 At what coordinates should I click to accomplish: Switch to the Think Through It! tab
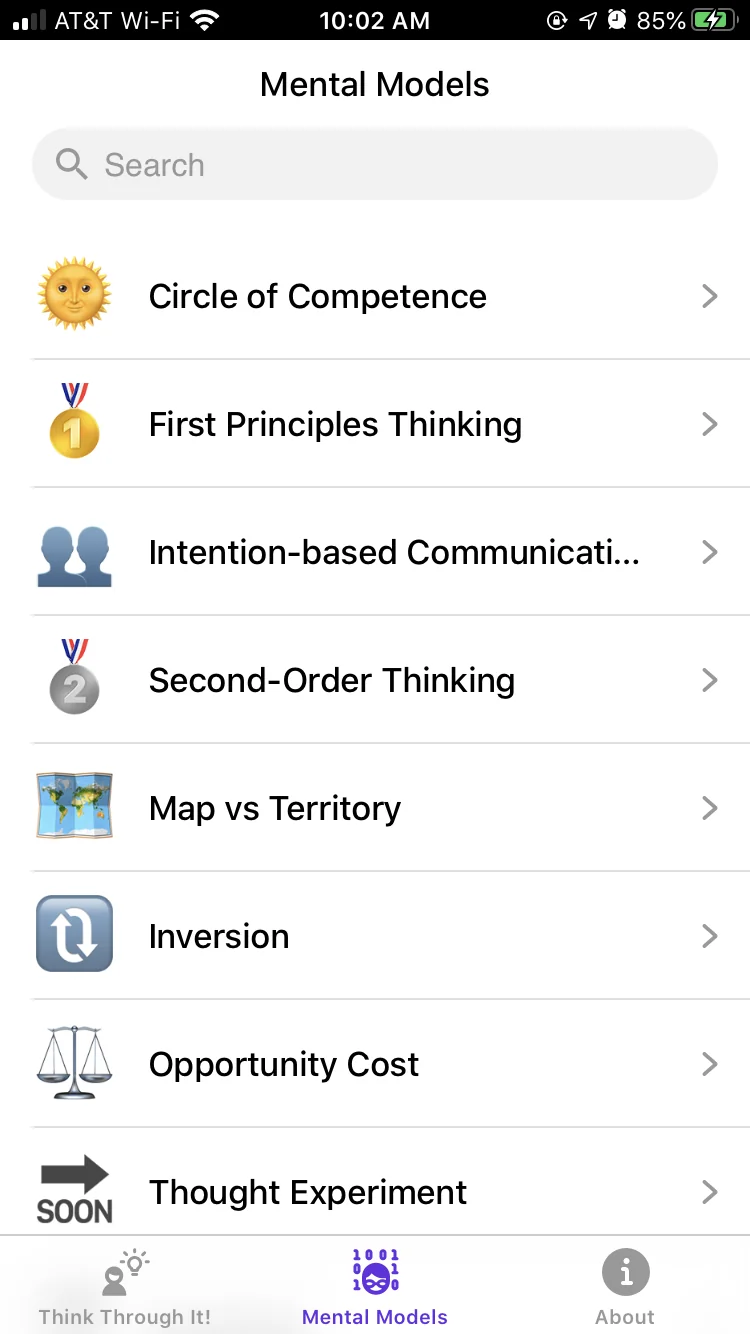pyautogui.click(x=124, y=1285)
